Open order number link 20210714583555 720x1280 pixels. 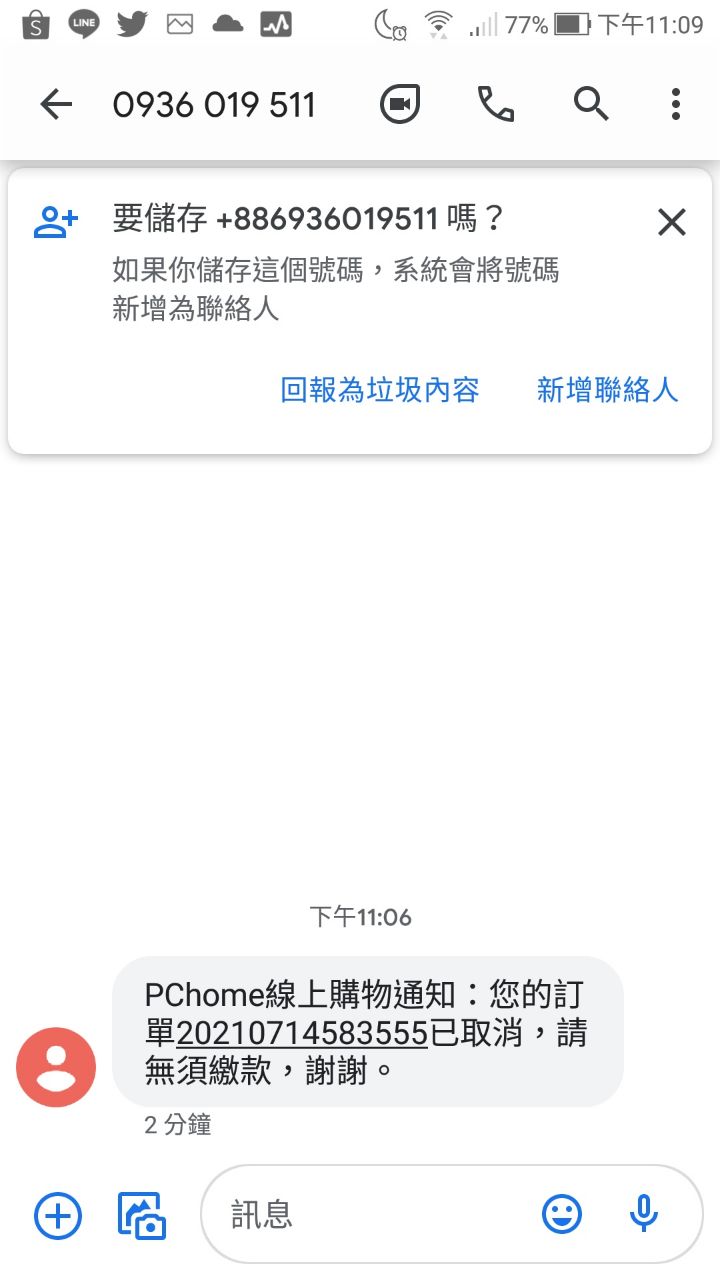click(x=302, y=1033)
